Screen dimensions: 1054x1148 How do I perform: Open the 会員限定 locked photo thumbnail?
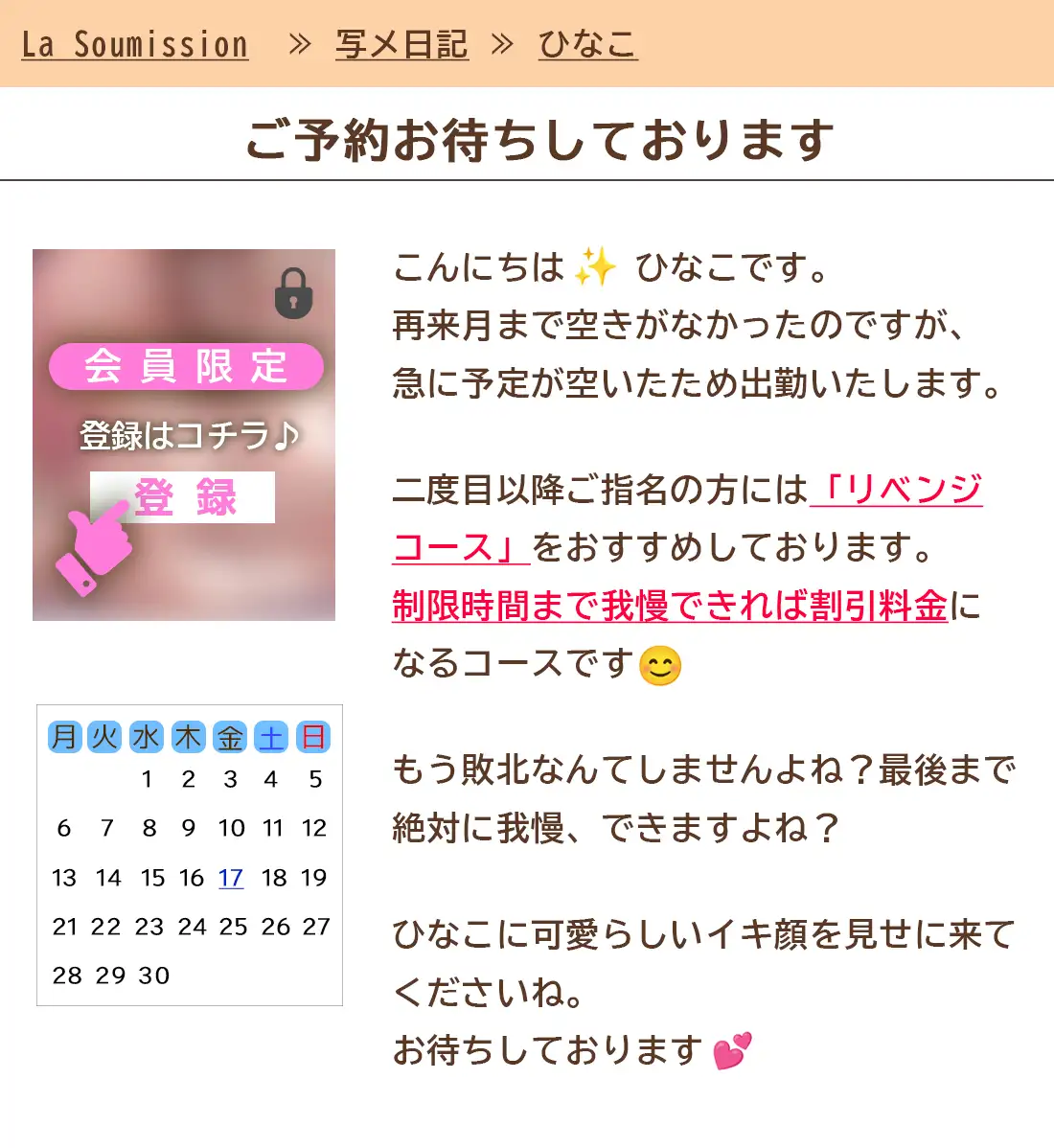(x=184, y=435)
